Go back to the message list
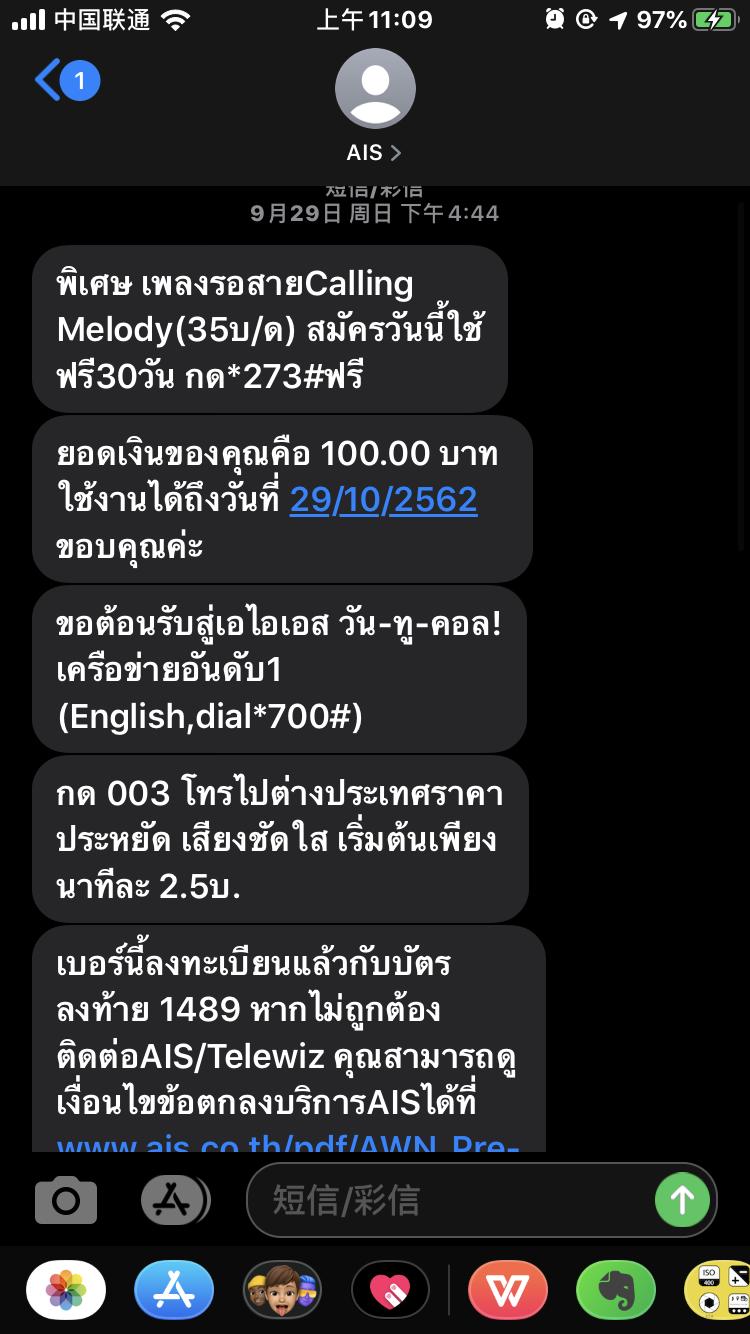 [66, 81]
